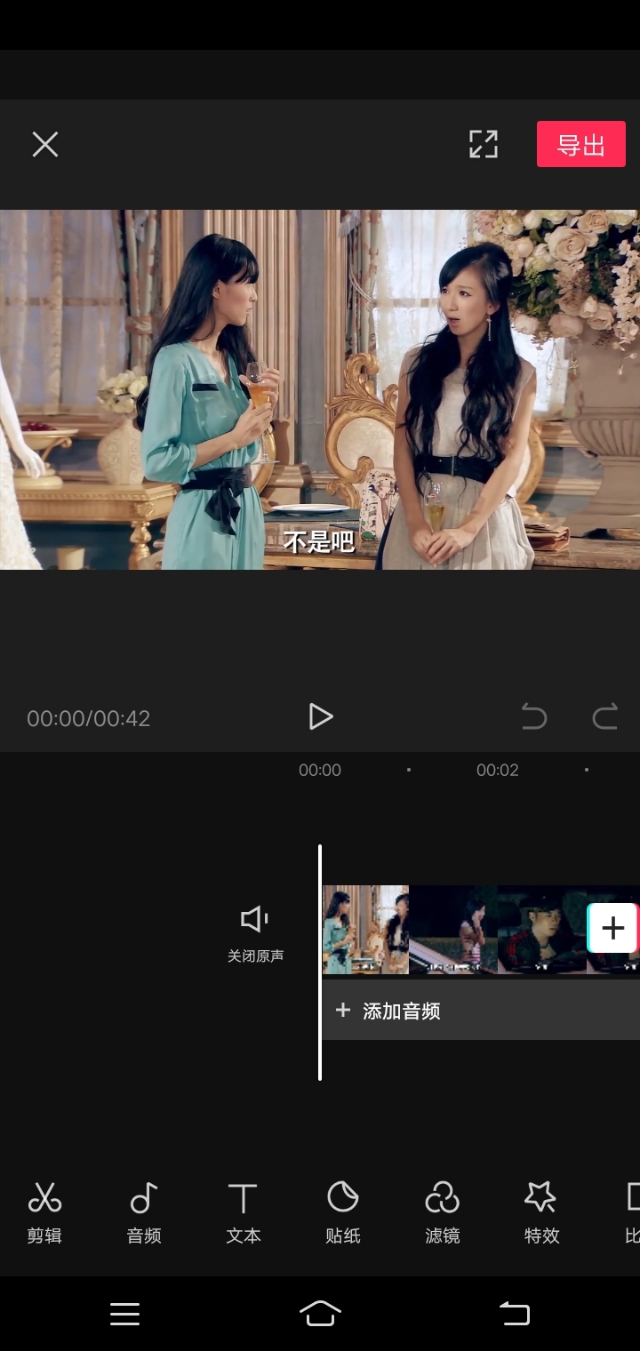This screenshot has width=640, height=1351.
Task: Tap the 导出 export button
Action: coord(581,144)
